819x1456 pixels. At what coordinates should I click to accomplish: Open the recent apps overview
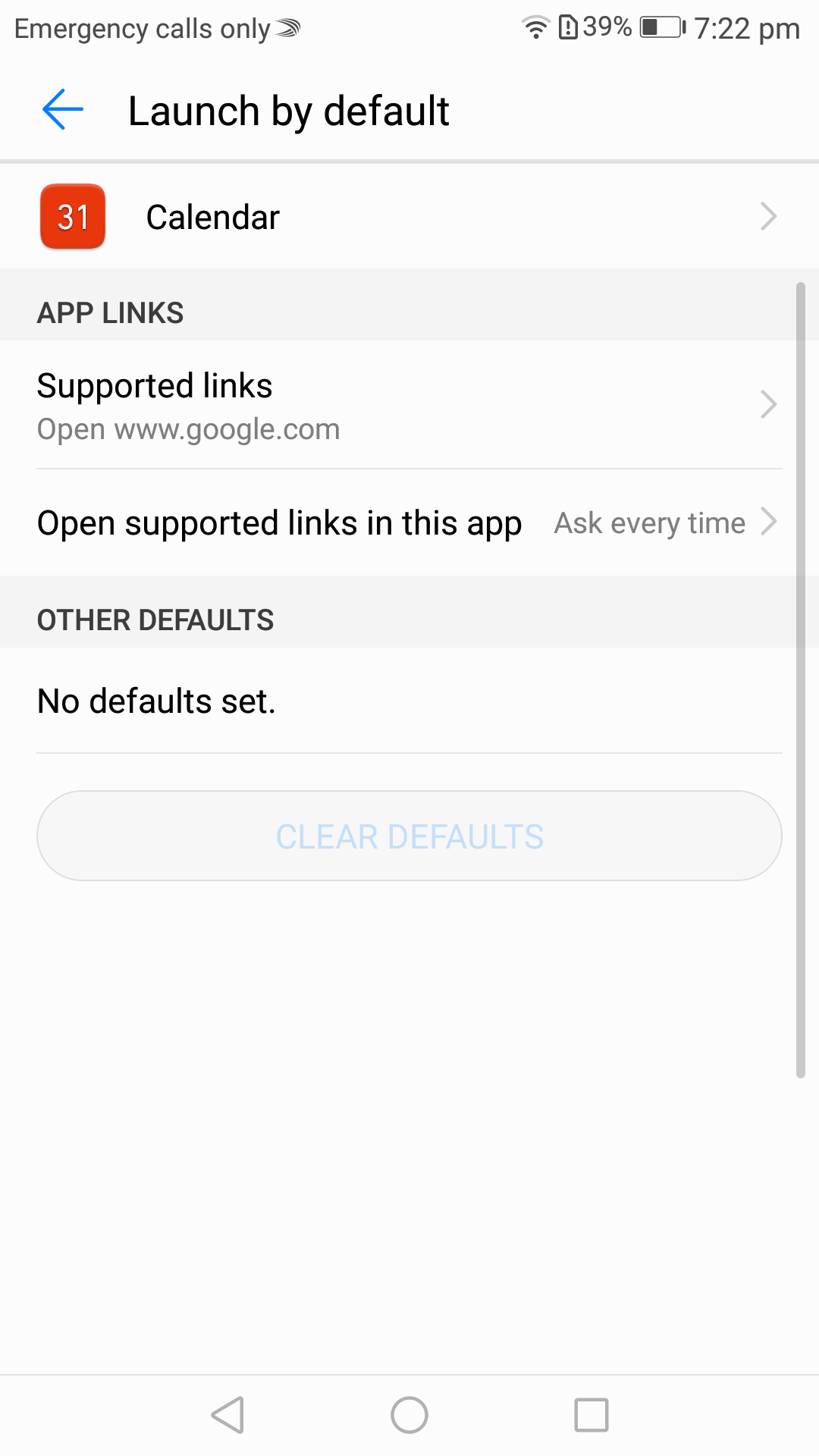click(591, 1415)
